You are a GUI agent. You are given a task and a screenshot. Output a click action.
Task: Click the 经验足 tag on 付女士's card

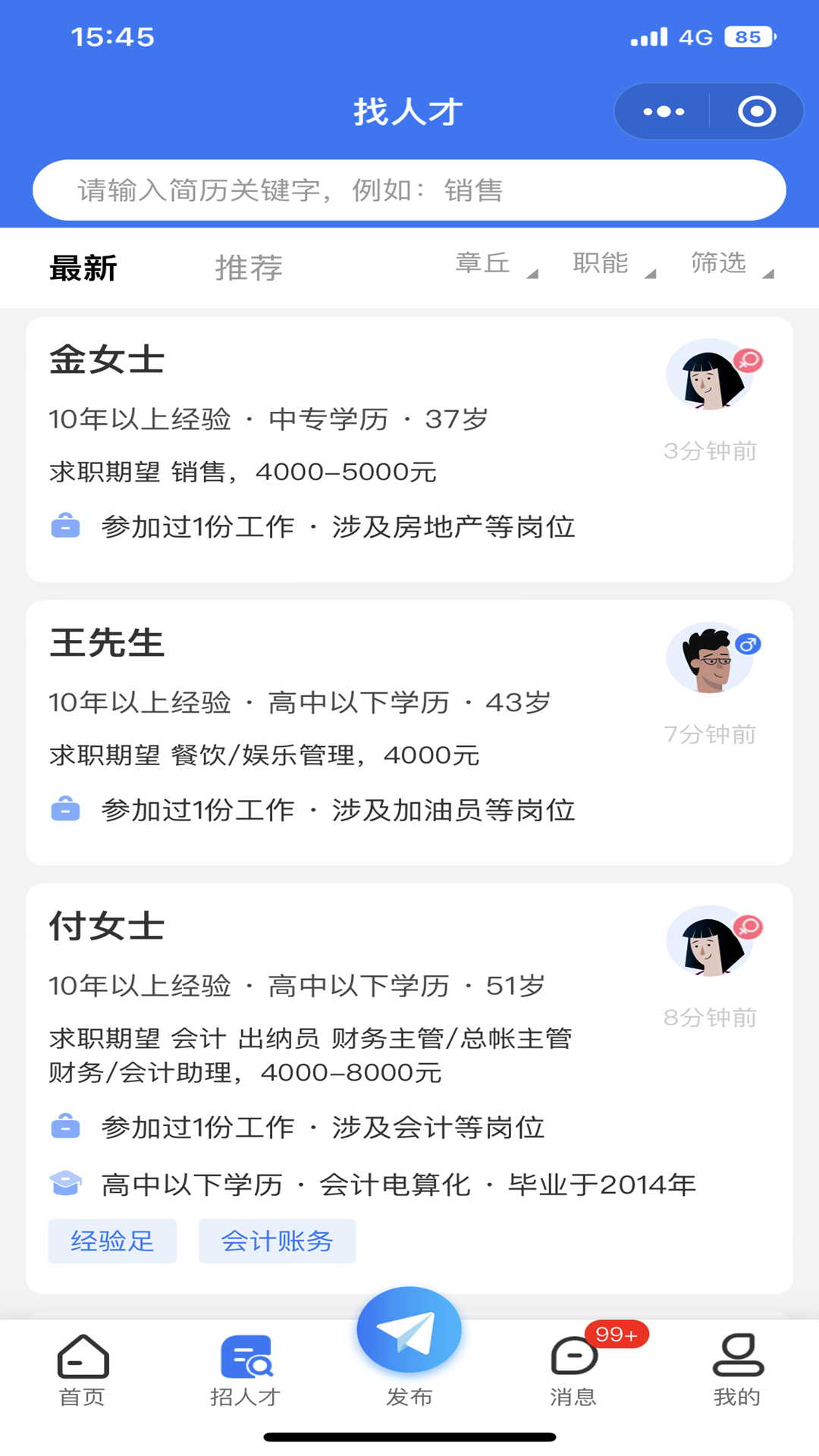click(x=111, y=1241)
